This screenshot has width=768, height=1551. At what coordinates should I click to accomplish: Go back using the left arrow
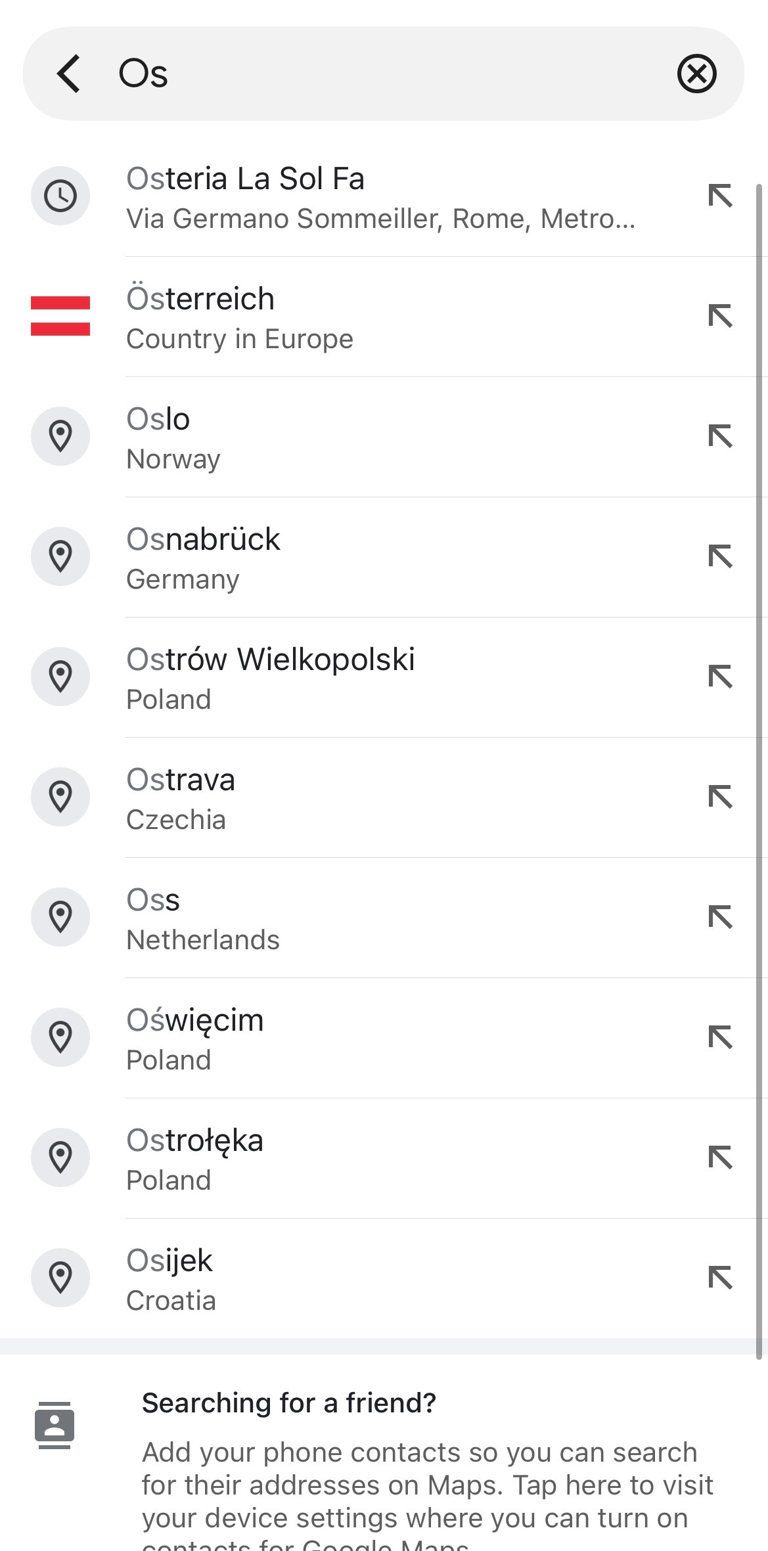[x=68, y=73]
